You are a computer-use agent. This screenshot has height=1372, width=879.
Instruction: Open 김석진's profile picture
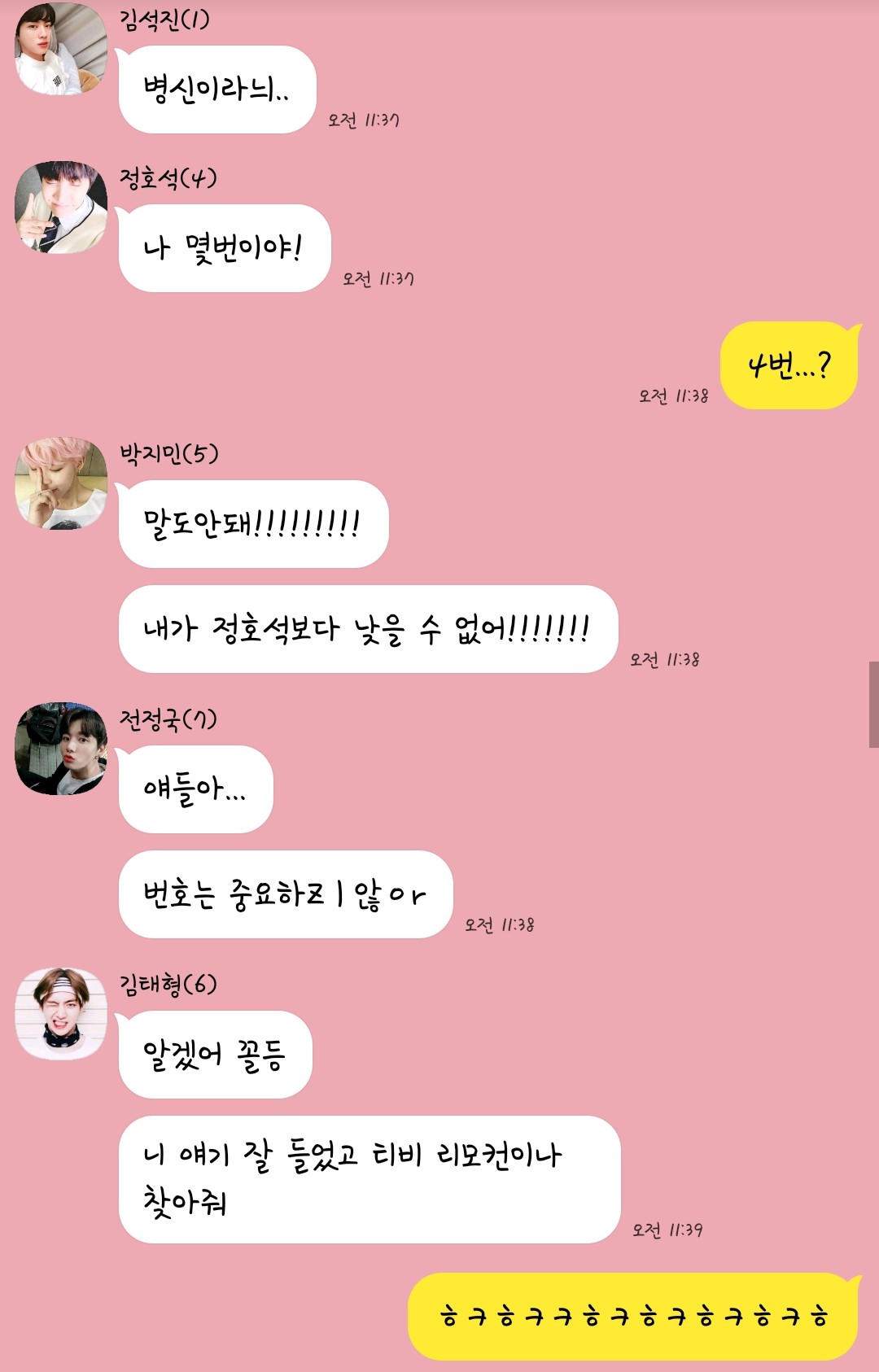[61, 49]
